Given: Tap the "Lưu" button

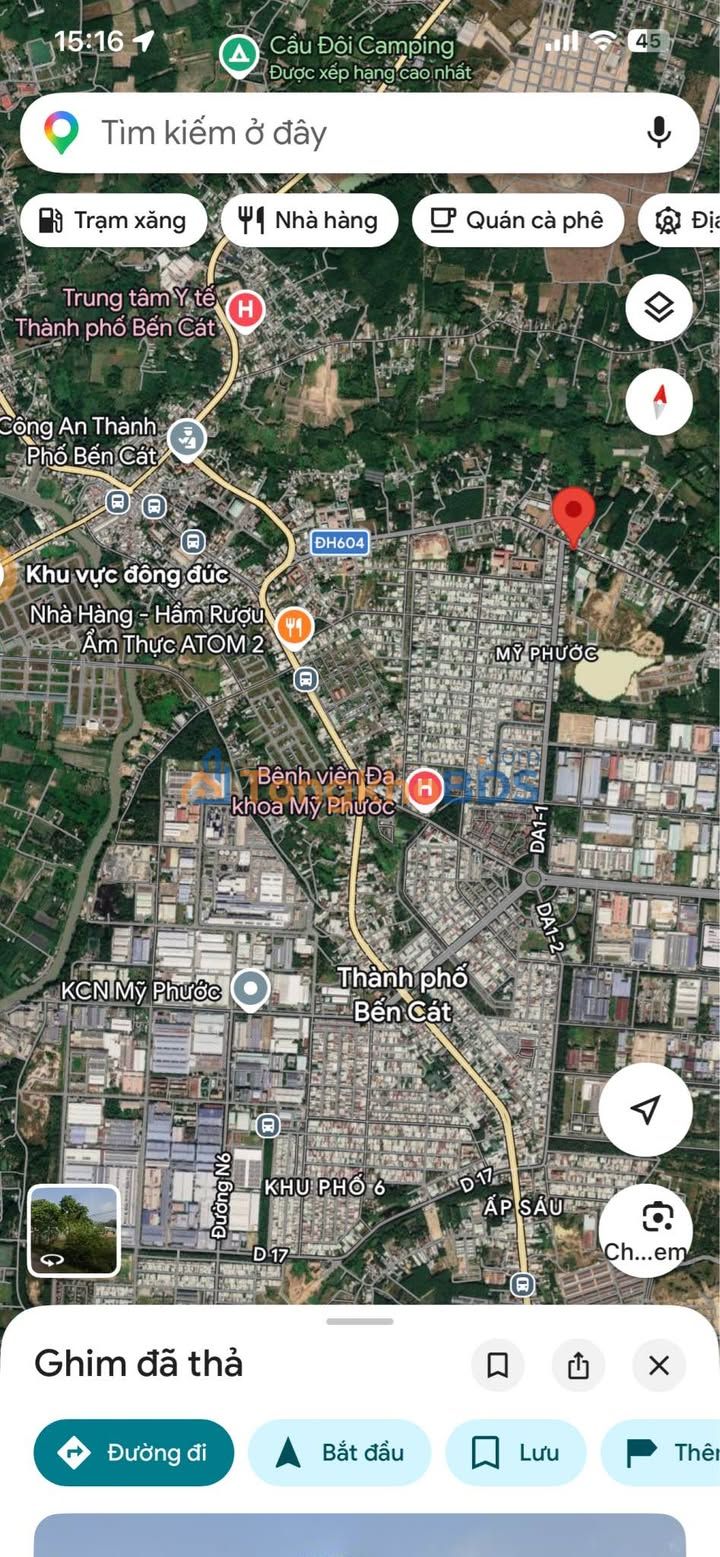Looking at the screenshot, I should [515, 1452].
